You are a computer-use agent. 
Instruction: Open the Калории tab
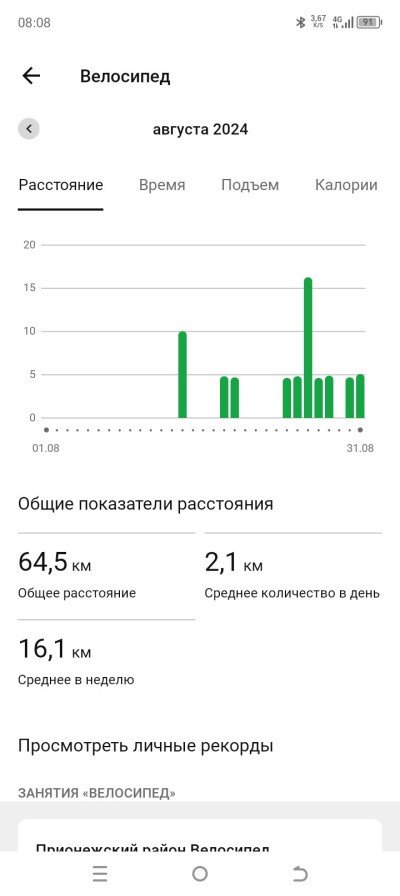click(x=346, y=185)
